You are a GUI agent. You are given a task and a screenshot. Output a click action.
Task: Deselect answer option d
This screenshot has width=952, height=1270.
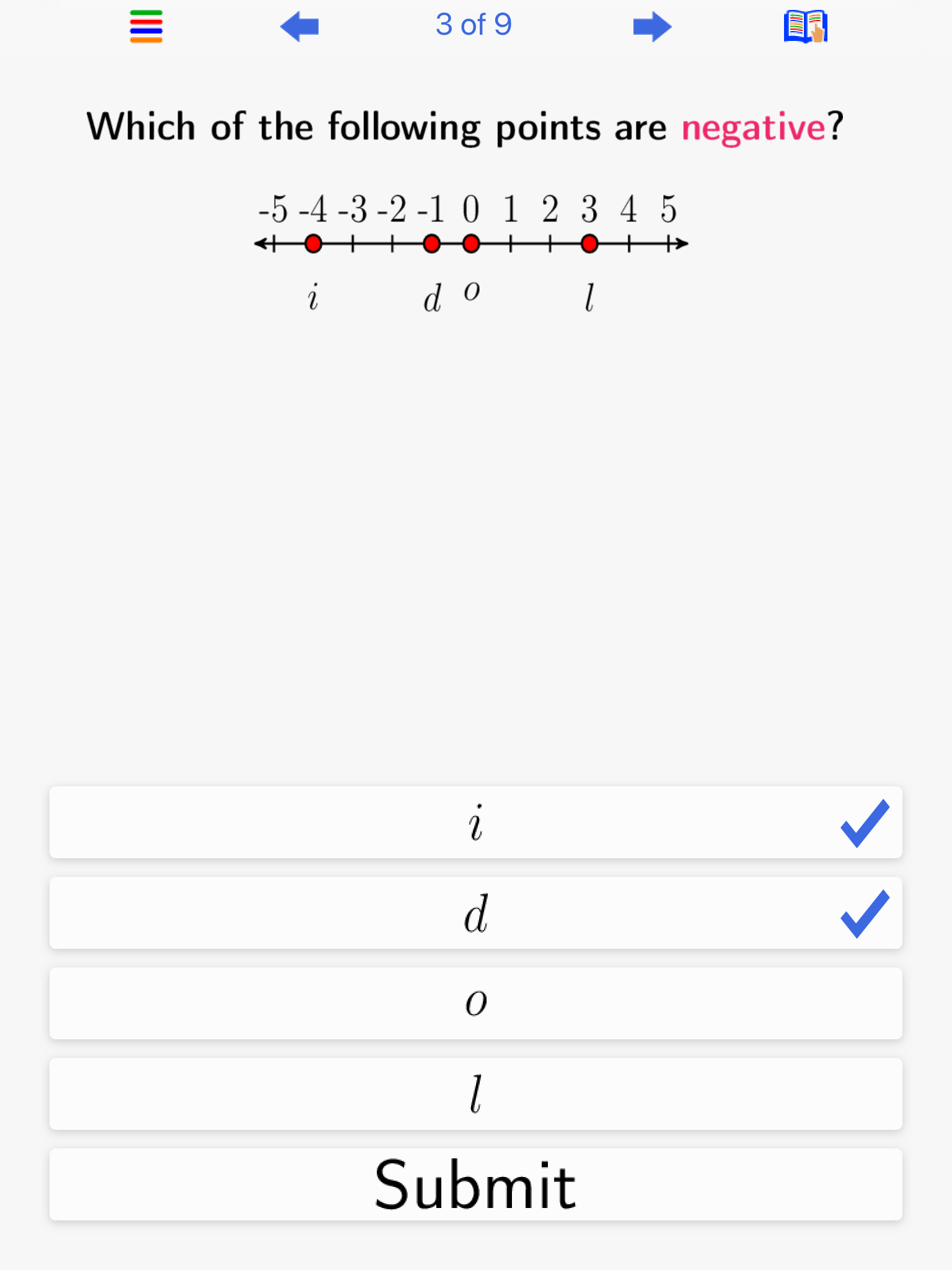(475, 913)
